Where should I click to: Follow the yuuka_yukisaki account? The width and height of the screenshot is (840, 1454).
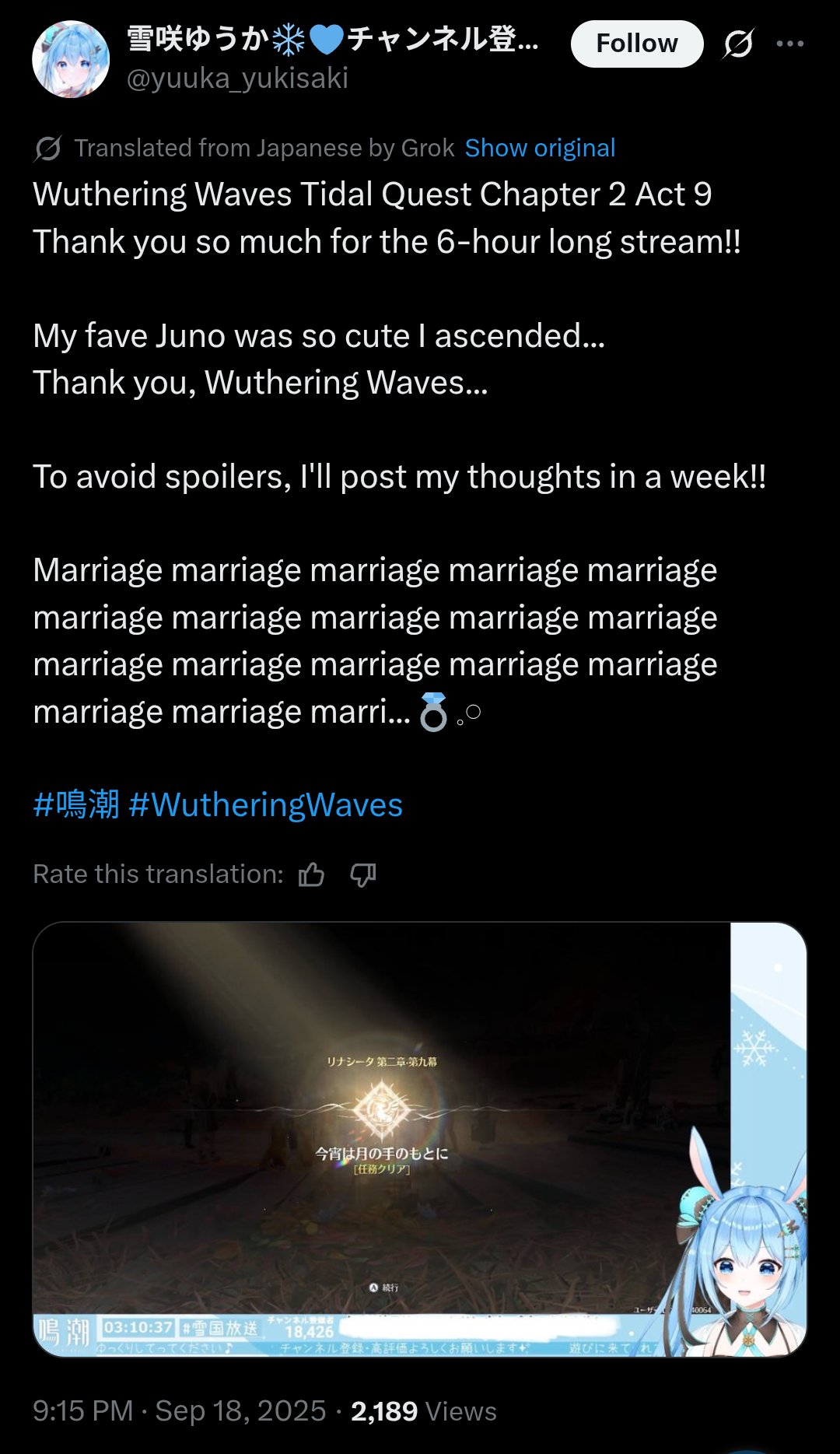636,44
